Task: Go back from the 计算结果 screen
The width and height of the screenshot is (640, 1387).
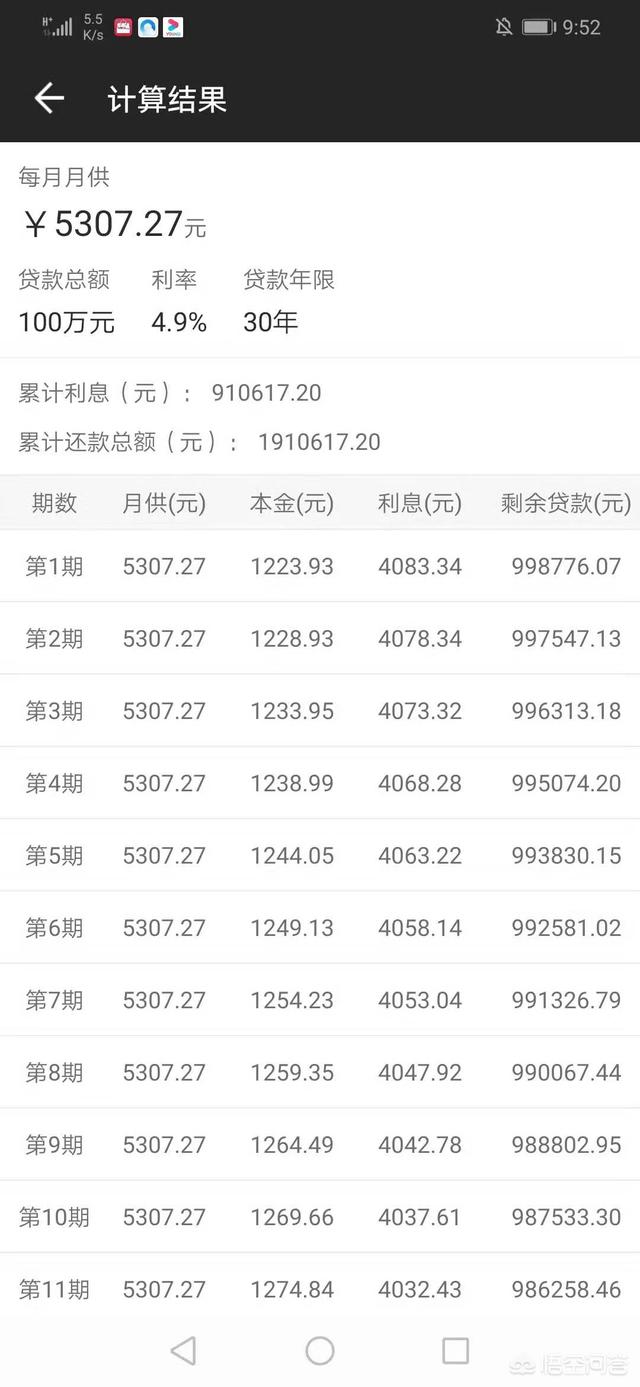Action: click(x=49, y=98)
